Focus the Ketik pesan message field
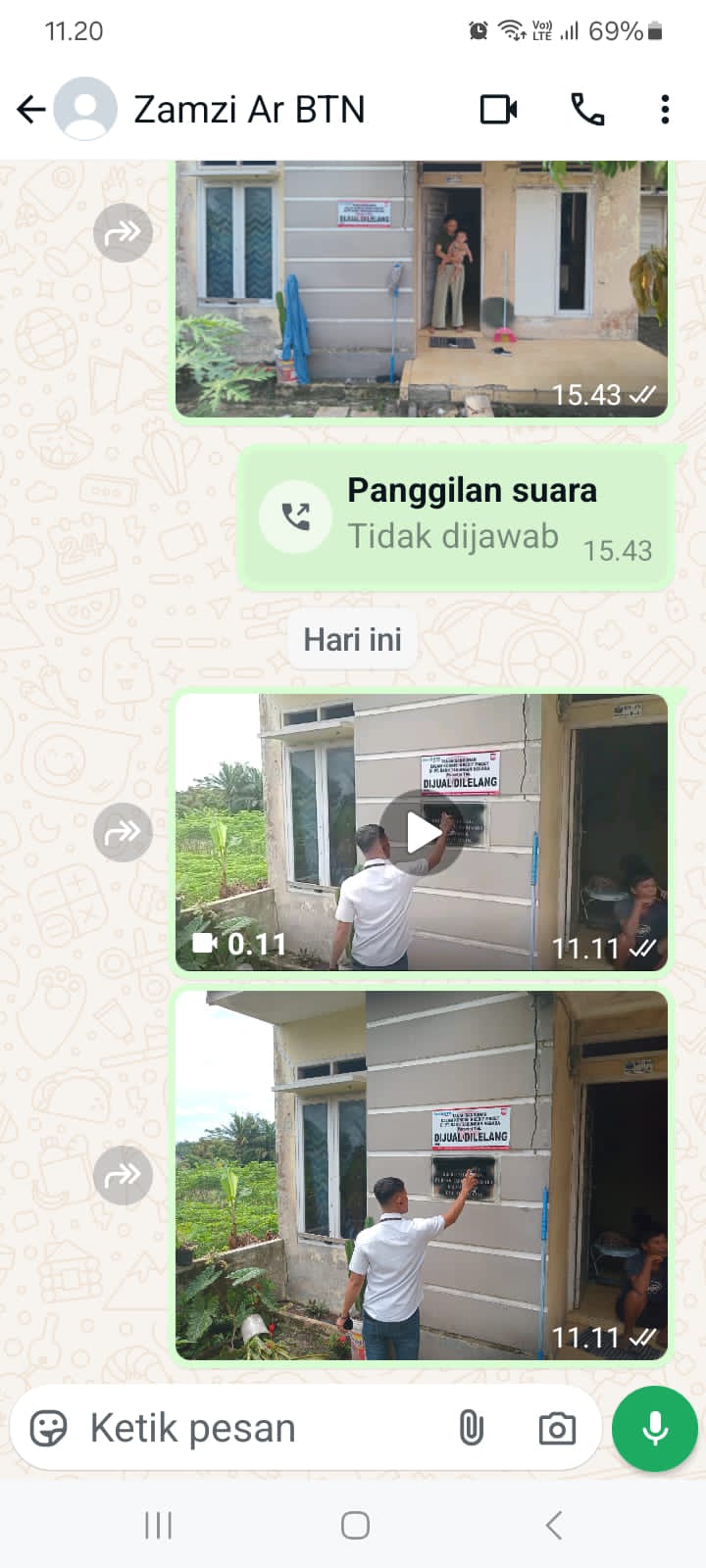 tap(255, 1428)
